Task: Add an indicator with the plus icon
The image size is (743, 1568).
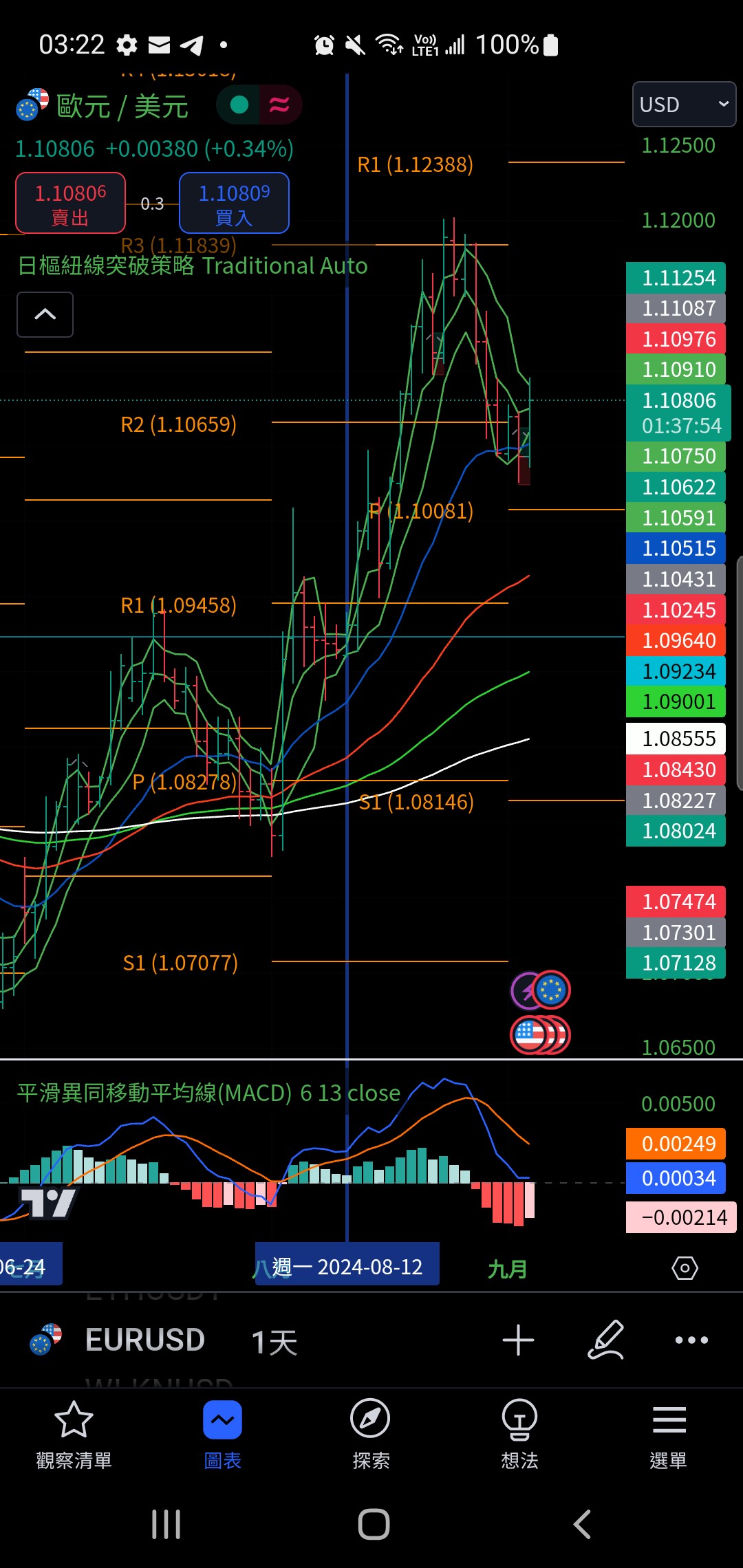Action: [518, 1340]
